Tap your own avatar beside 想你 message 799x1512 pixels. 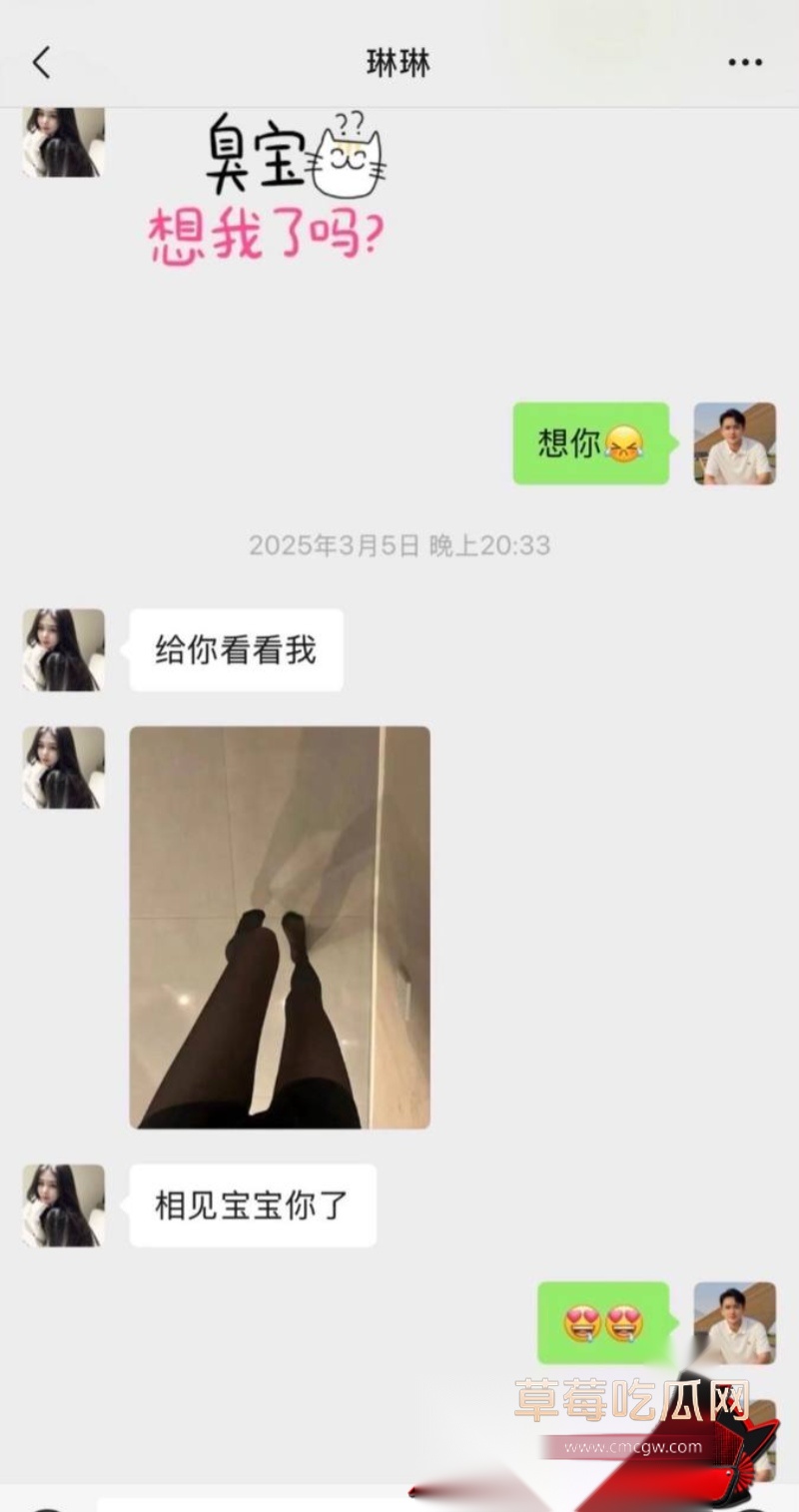pyautogui.click(x=735, y=443)
